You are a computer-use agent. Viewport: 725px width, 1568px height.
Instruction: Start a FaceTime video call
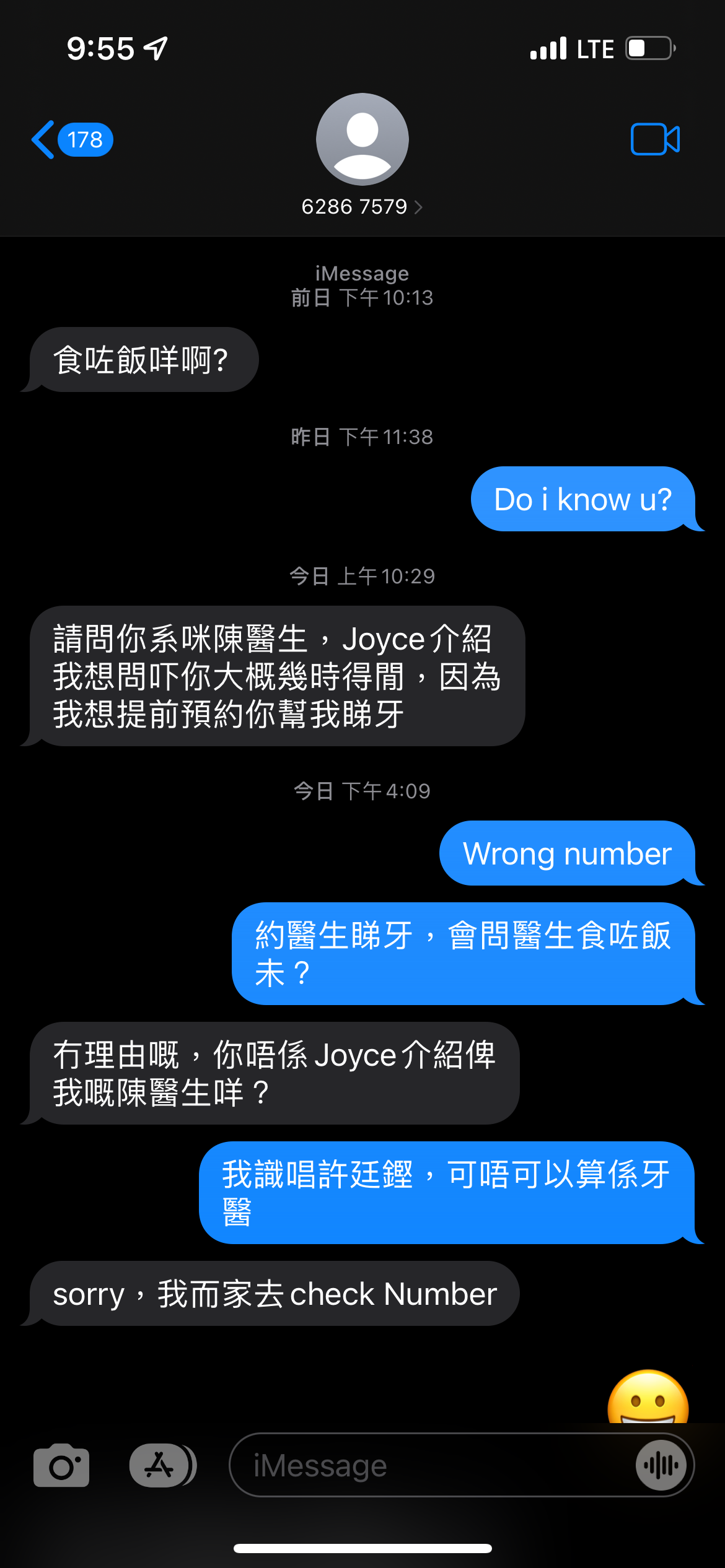(655, 139)
